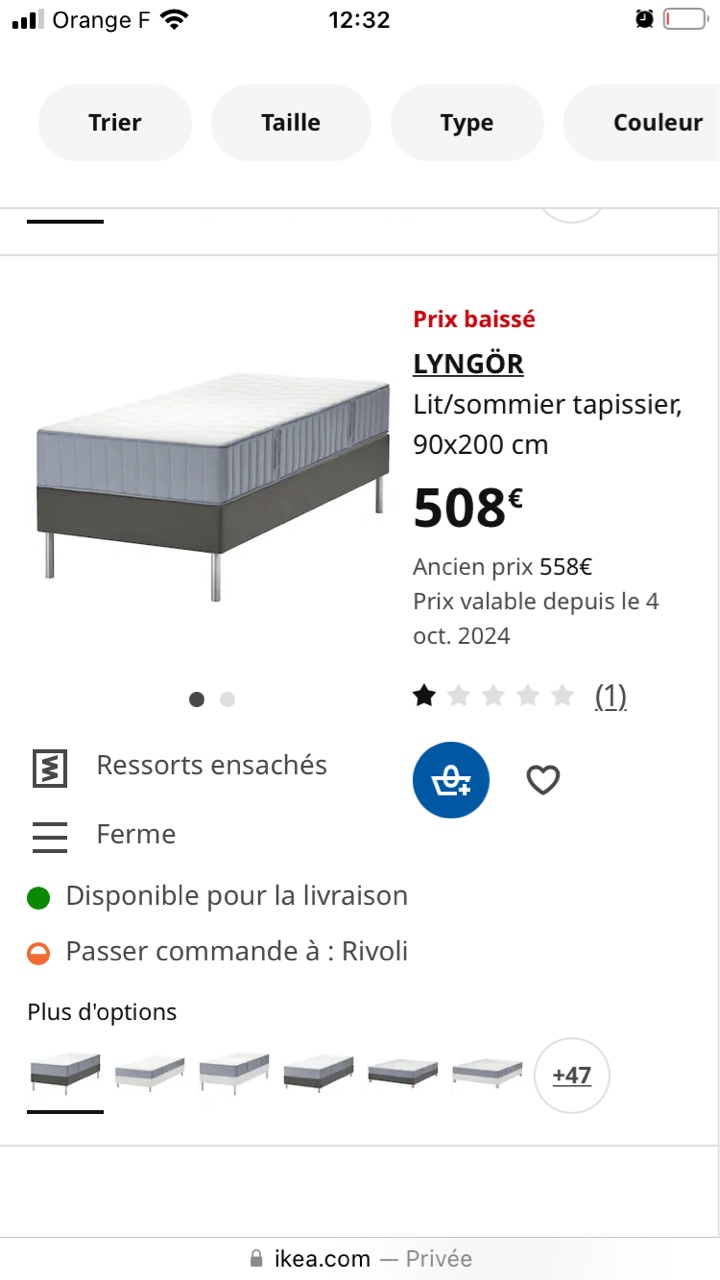Open the Trier sort chip

115,123
